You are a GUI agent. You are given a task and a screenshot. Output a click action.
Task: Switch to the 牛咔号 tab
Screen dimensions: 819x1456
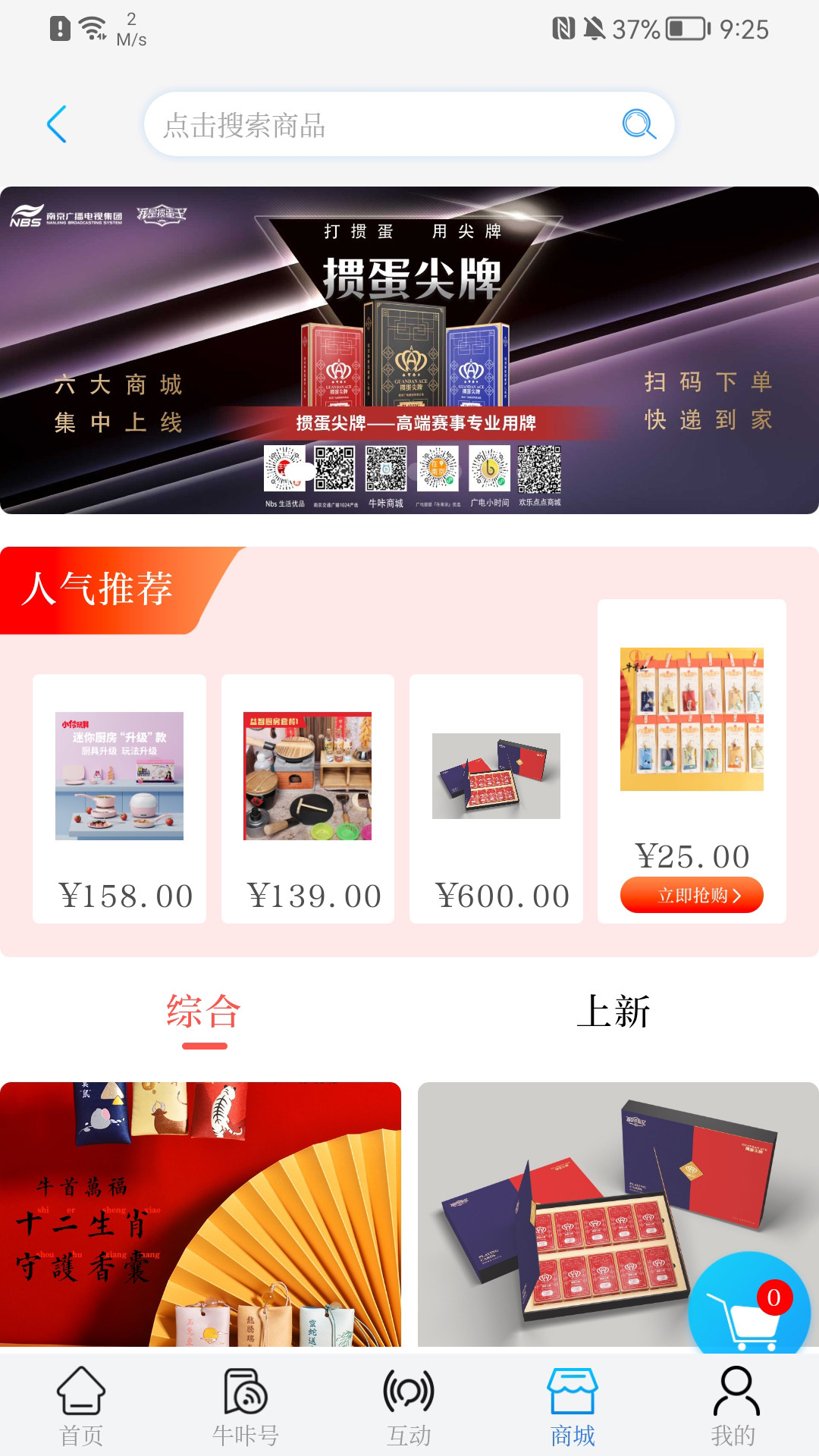(246, 1405)
